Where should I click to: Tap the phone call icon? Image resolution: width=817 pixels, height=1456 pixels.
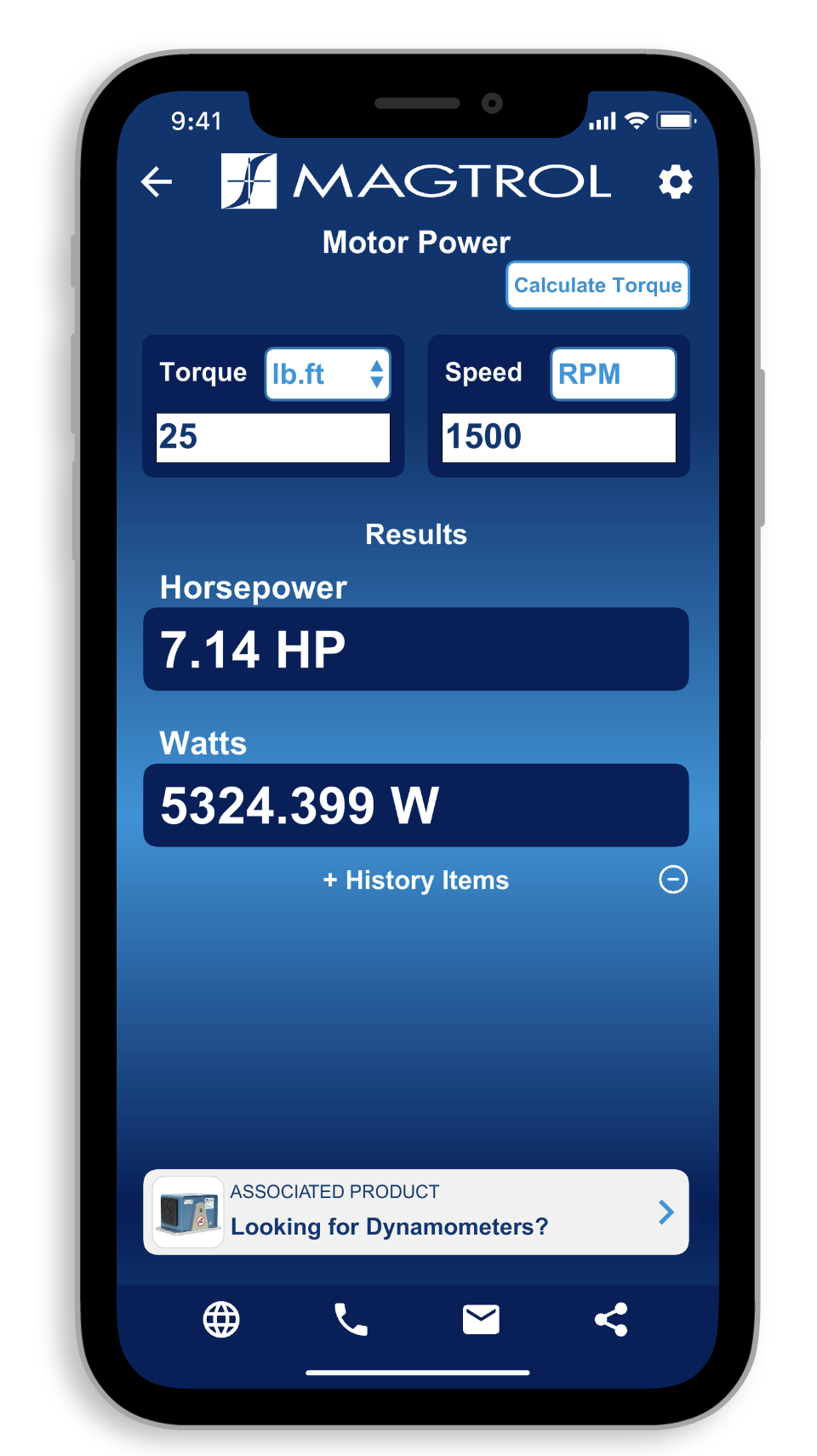(x=351, y=1320)
